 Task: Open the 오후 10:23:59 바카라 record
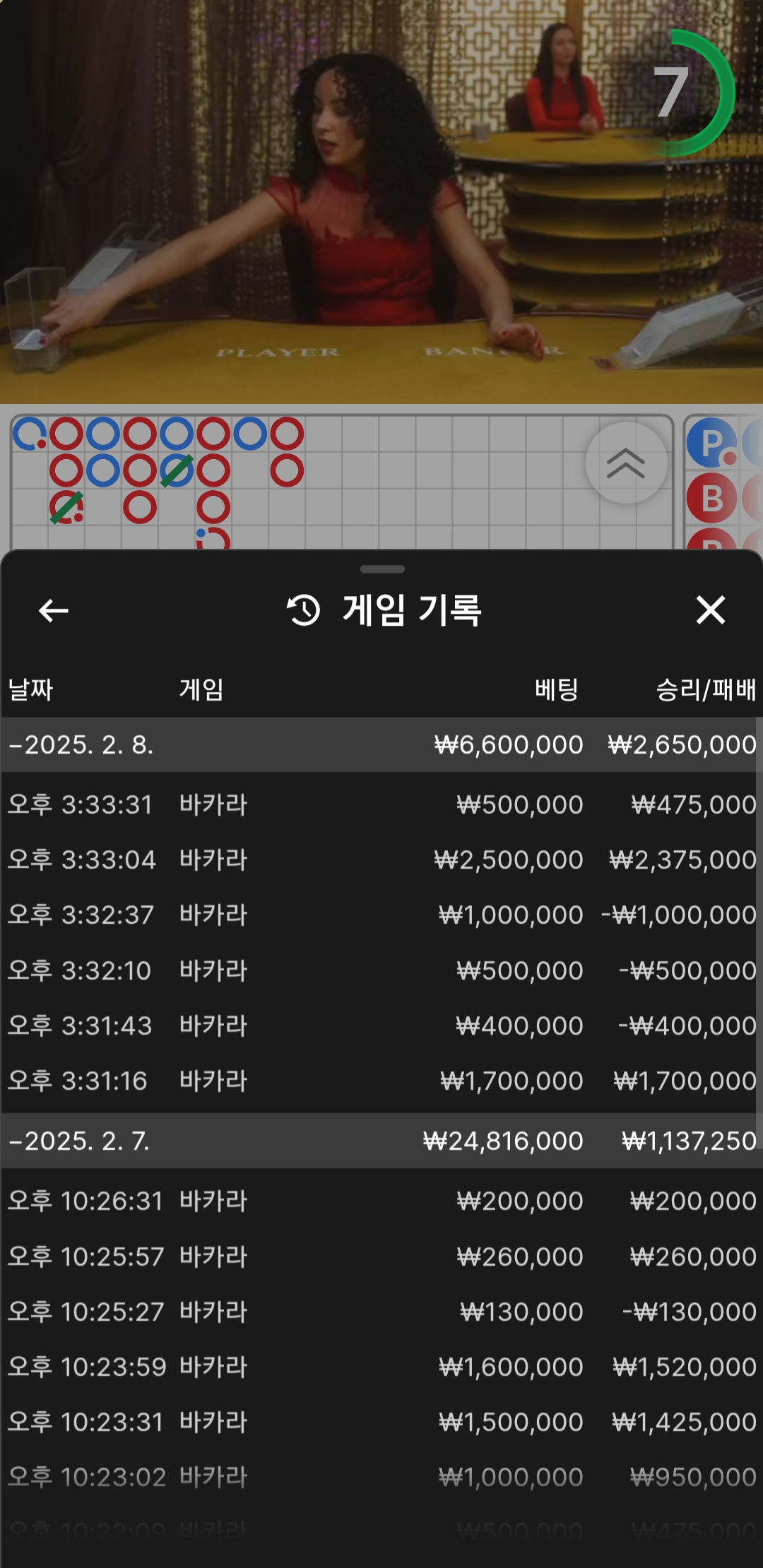[381, 1367]
